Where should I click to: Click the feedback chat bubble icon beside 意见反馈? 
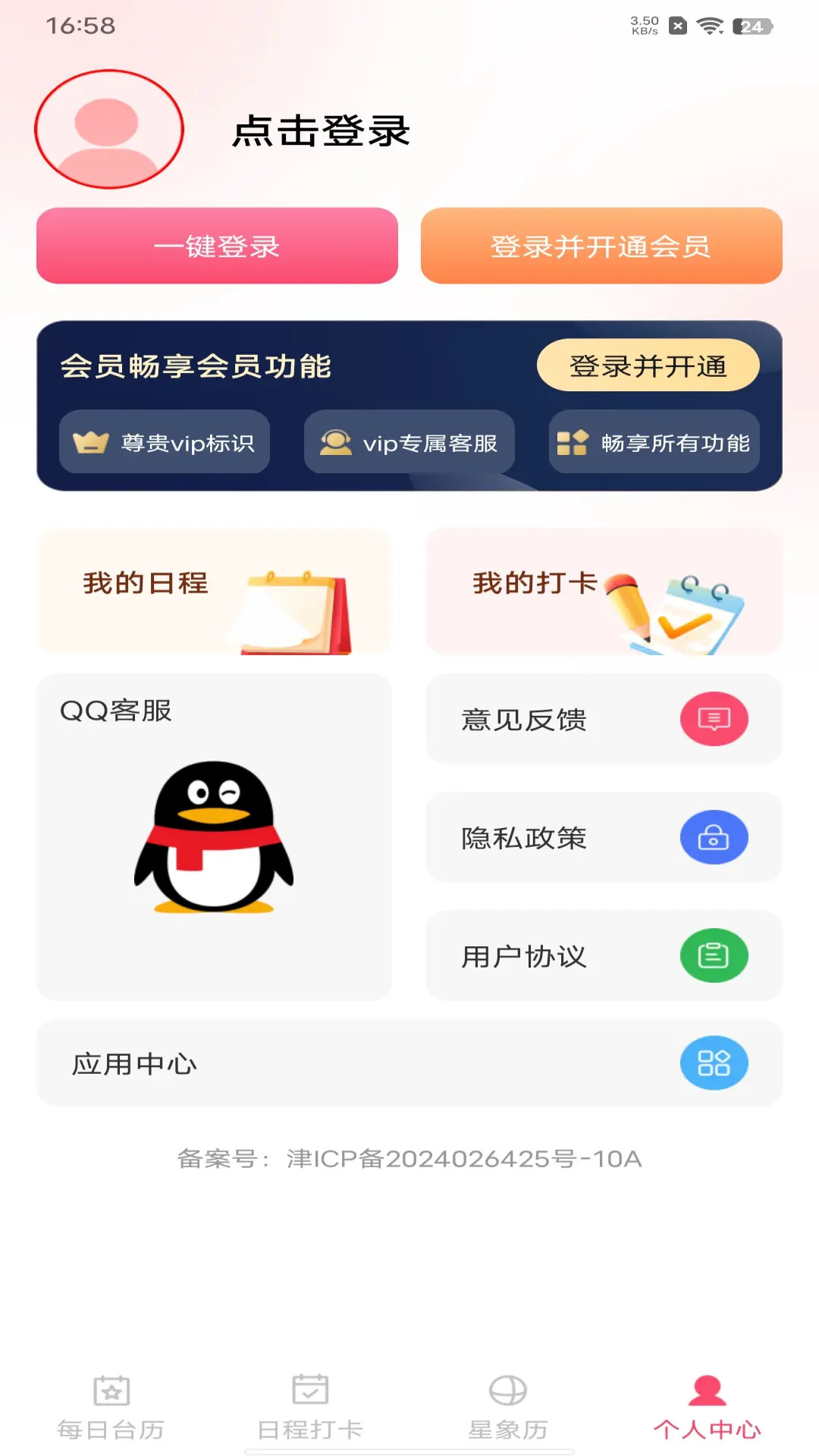point(712,719)
